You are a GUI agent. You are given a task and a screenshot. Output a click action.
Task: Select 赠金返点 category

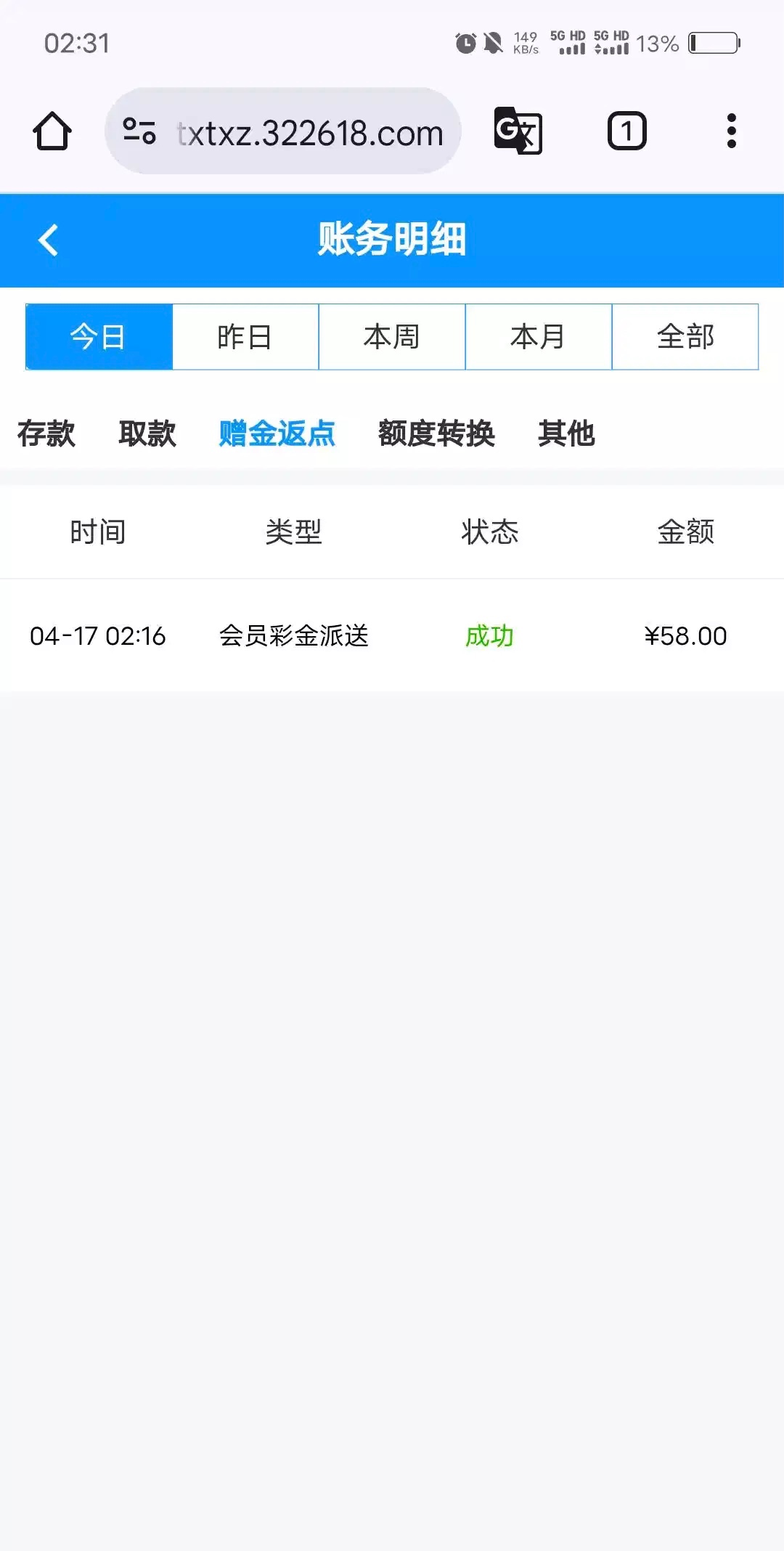tap(277, 433)
